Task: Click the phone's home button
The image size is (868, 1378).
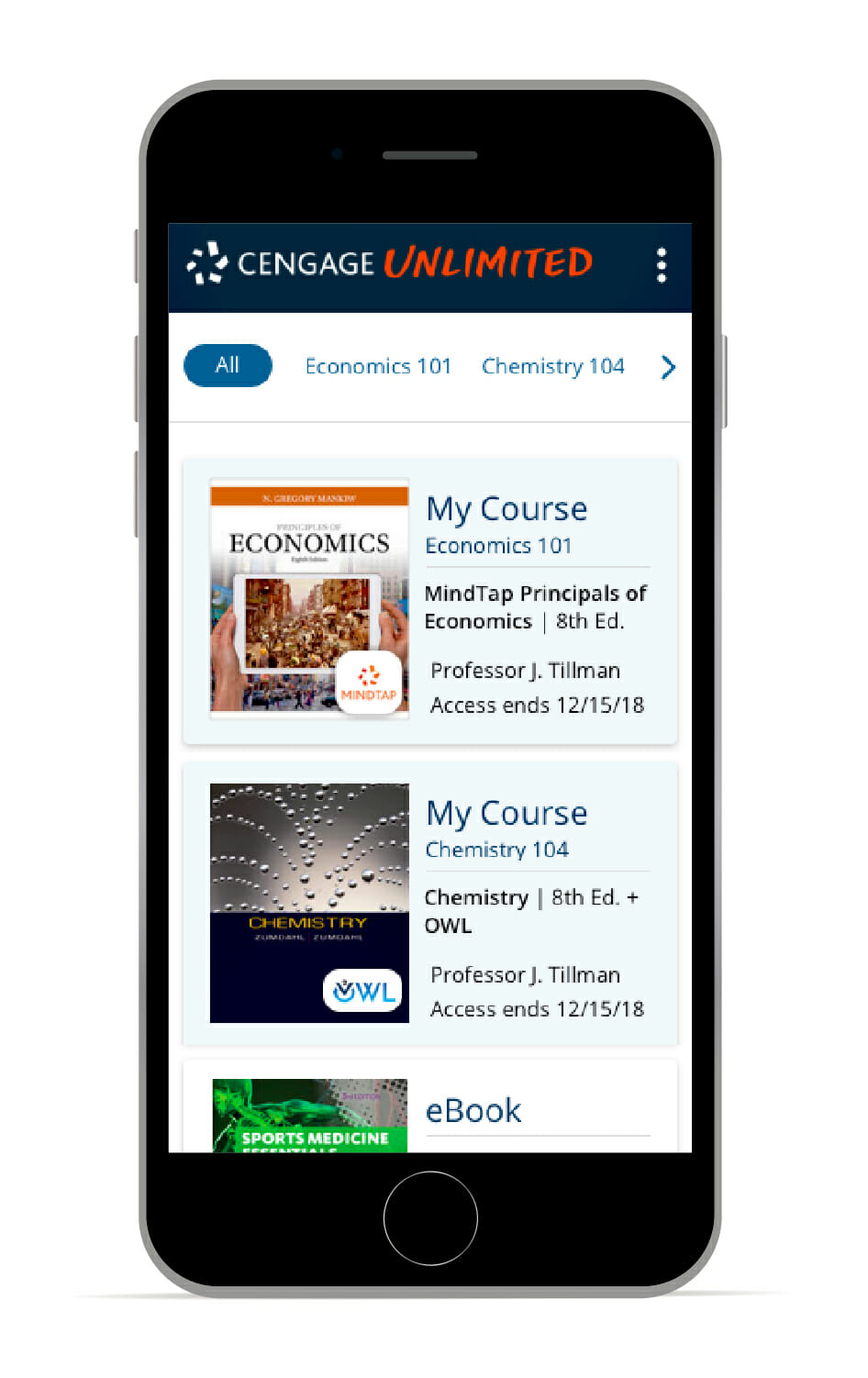Action: tap(429, 1217)
